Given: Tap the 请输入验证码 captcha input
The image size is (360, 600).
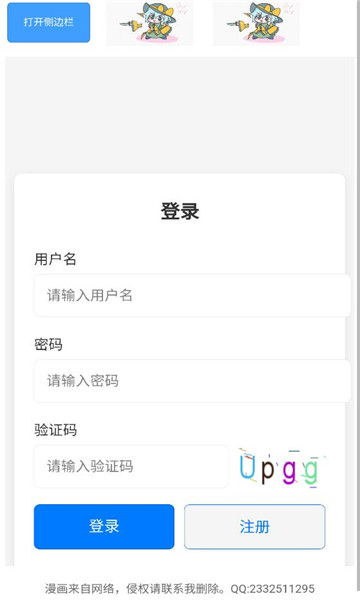Looking at the screenshot, I should 131,466.
